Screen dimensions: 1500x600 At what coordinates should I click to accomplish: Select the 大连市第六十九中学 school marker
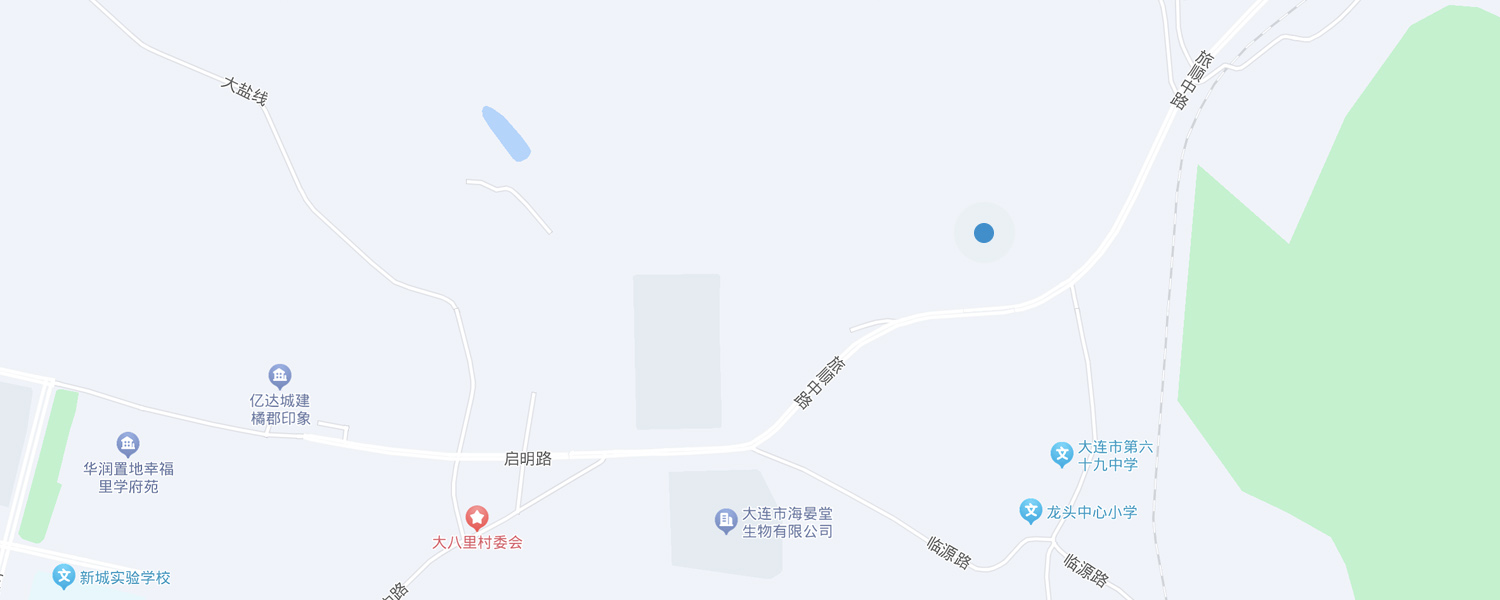1062,455
